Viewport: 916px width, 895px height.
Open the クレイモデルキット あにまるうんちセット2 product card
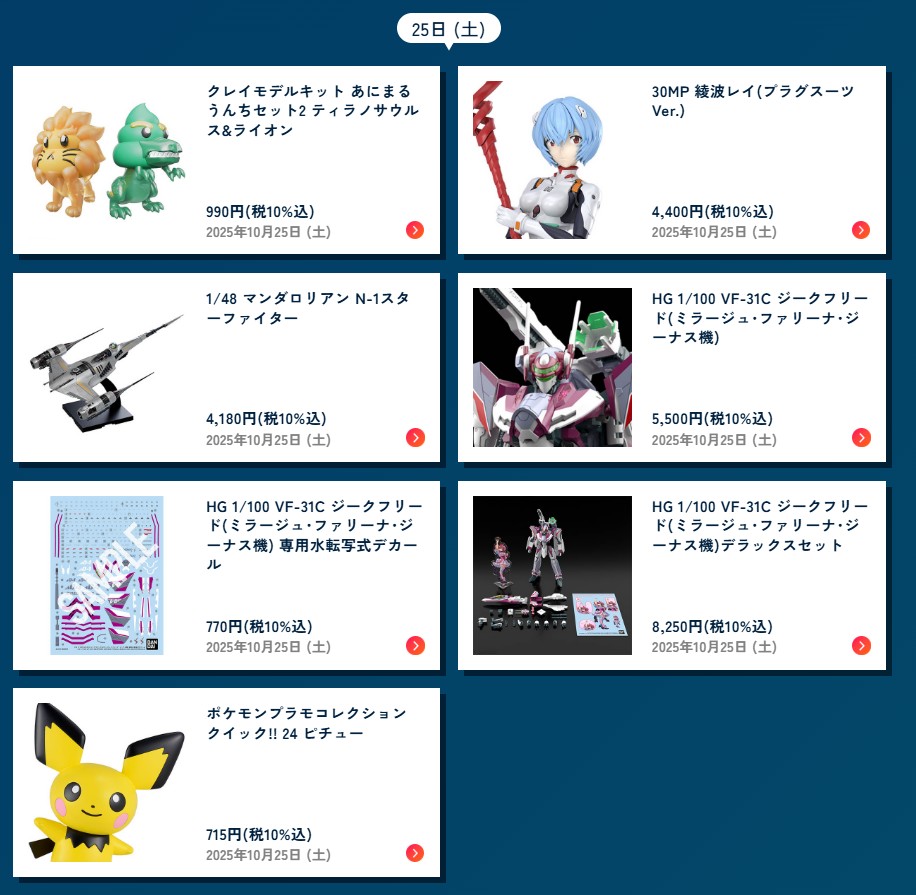coord(226,160)
